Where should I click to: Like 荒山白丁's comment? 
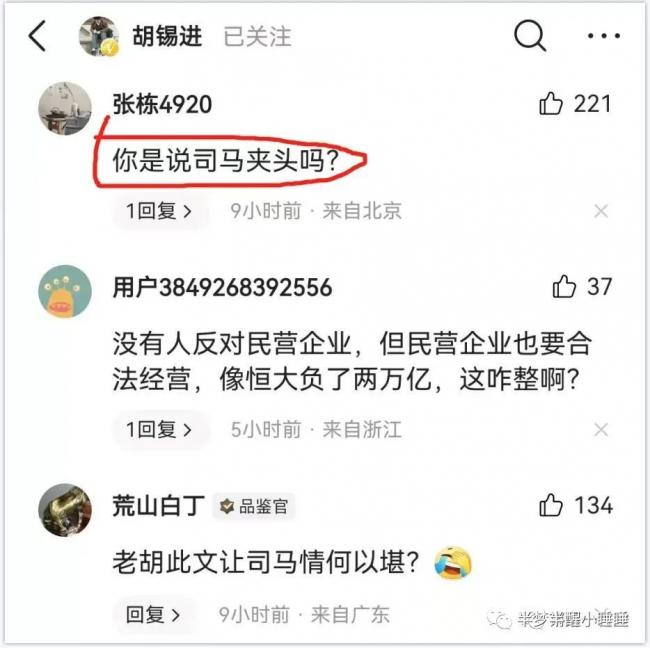(552, 506)
